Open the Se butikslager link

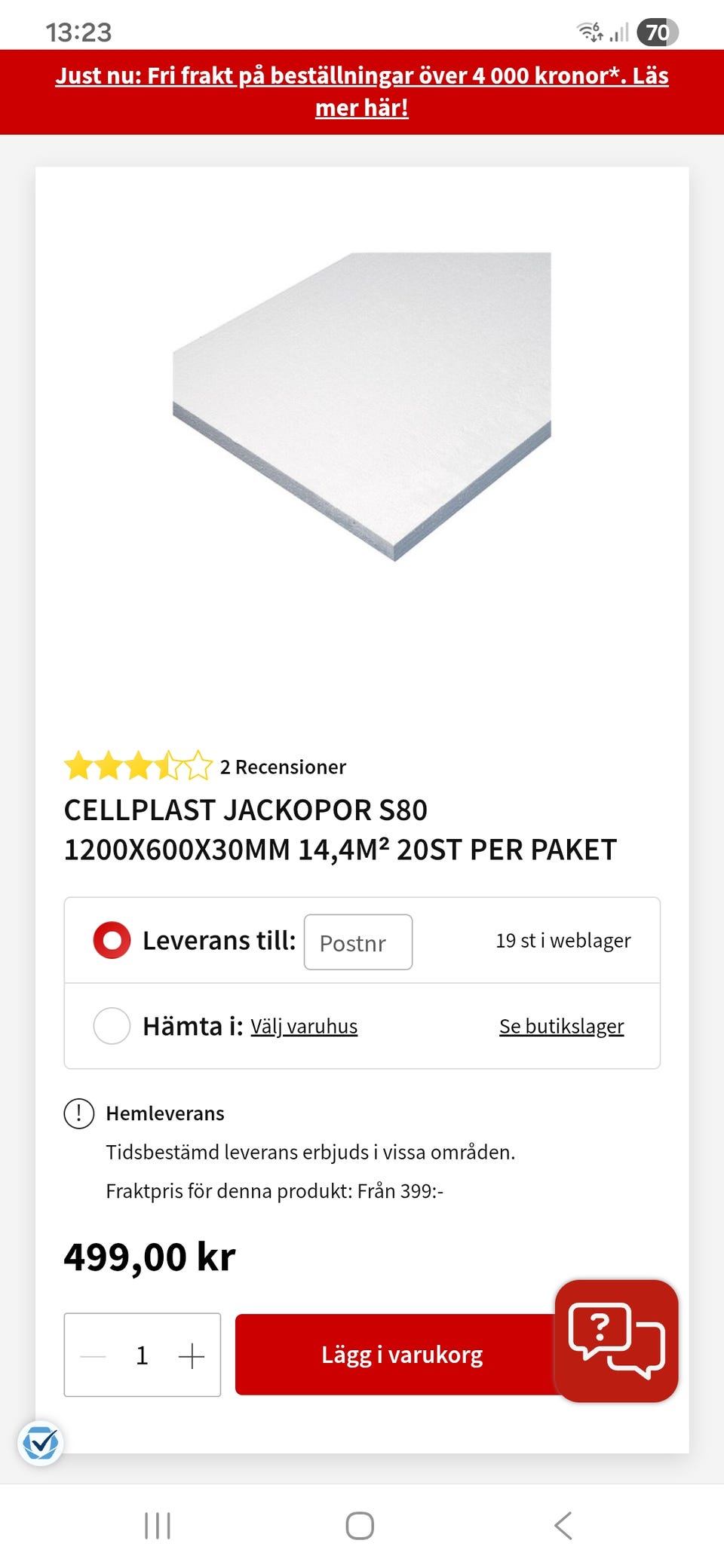[x=561, y=1025]
